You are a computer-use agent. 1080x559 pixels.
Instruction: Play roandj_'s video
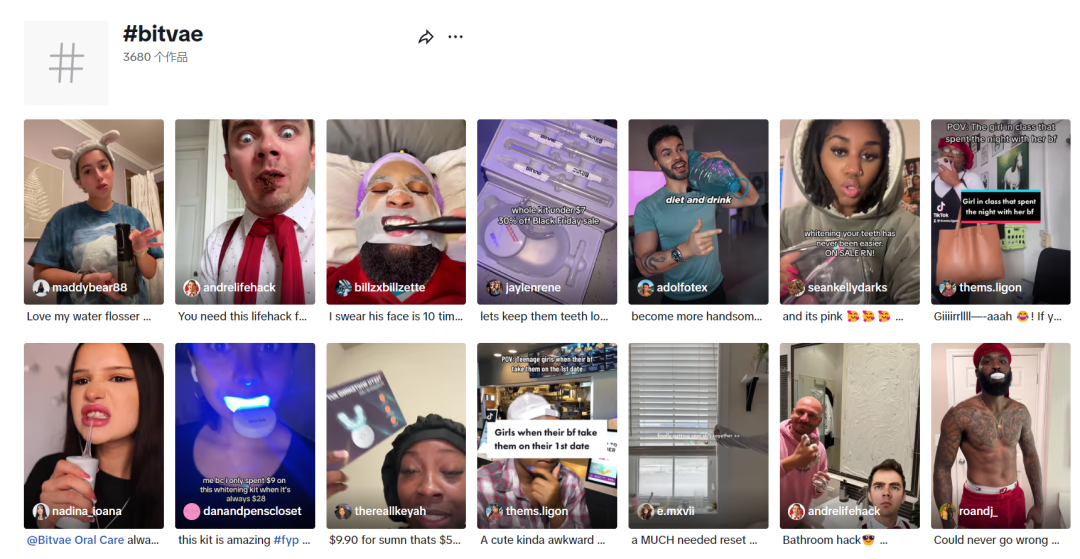click(1000, 435)
